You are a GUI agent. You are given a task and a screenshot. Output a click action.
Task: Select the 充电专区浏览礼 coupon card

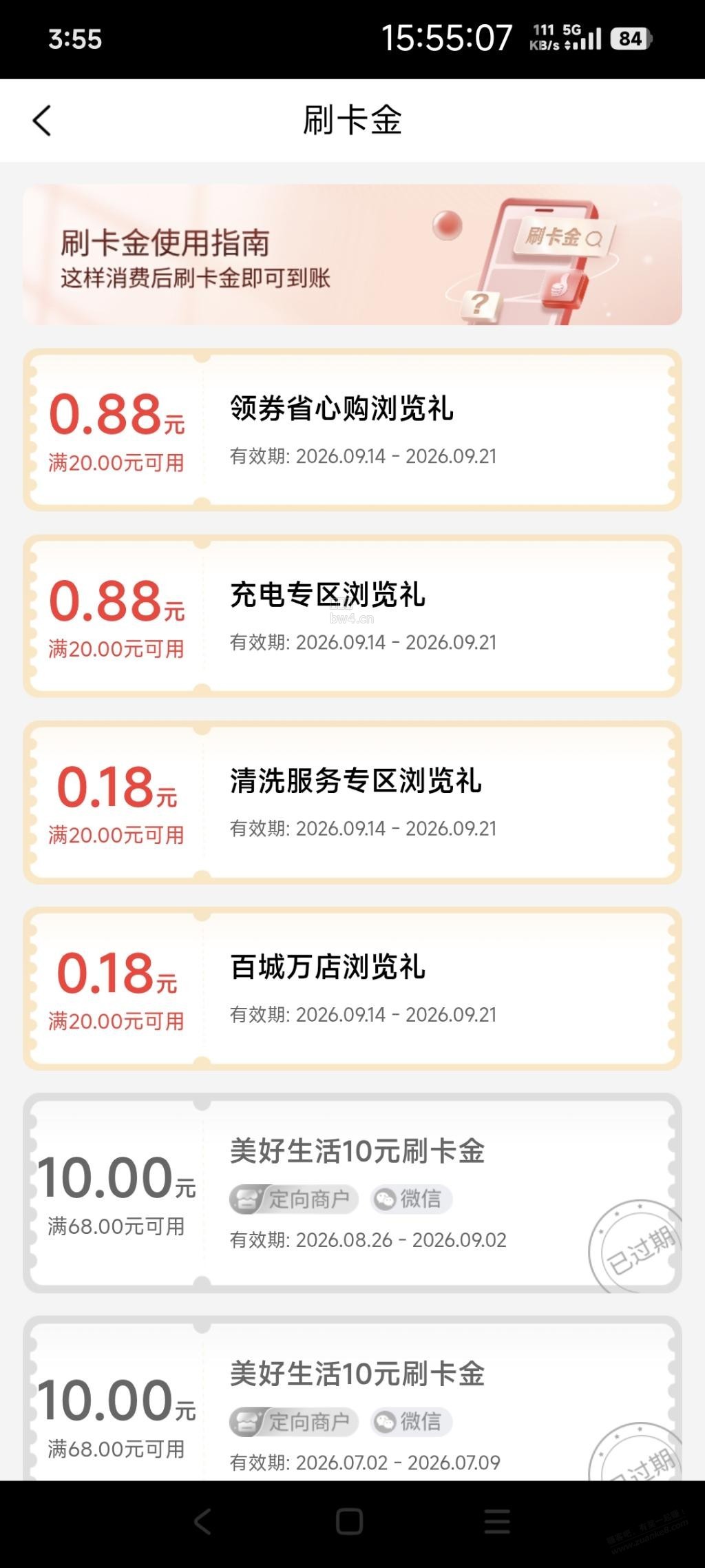352,615
